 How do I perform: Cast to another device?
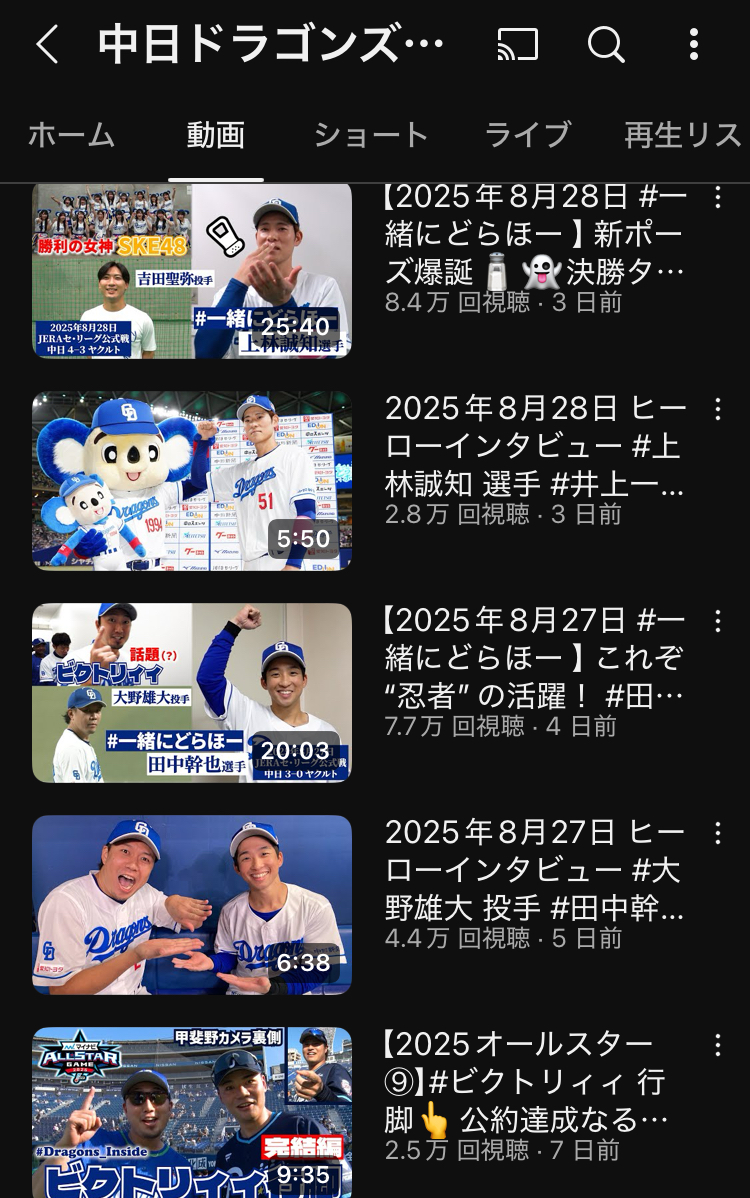click(x=517, y=45)
